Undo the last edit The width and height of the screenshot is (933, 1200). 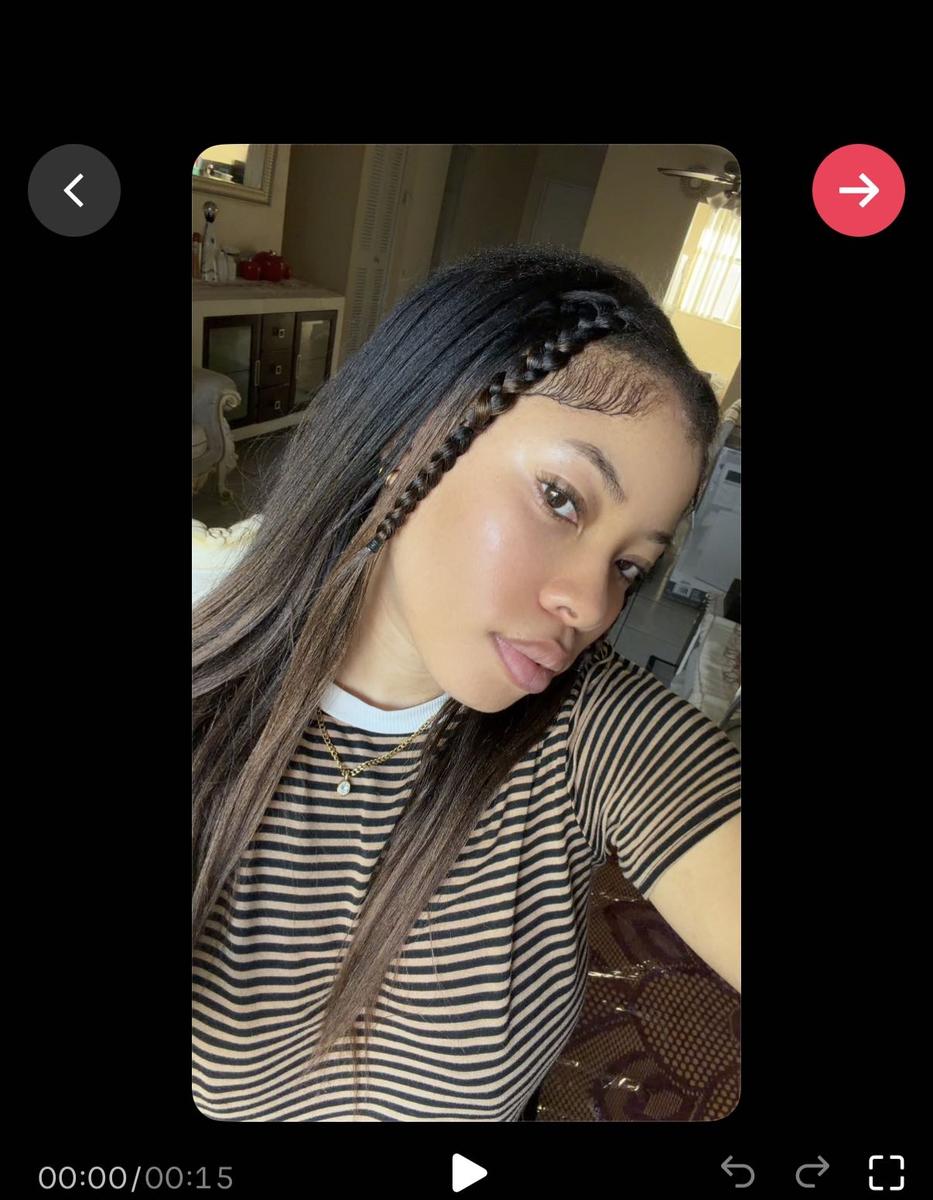738,1172
